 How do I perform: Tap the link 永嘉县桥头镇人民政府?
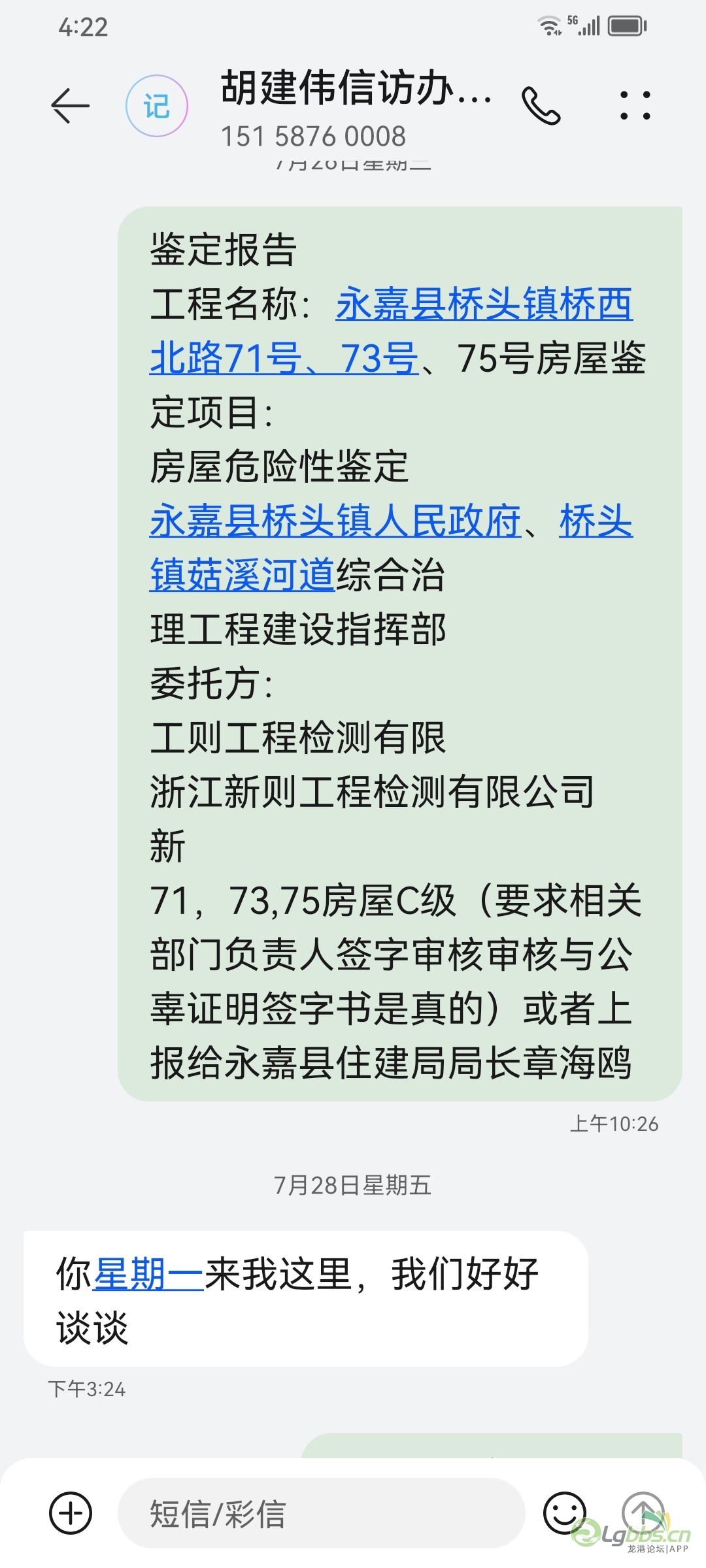pyautogui.click(x=335, y=522)
